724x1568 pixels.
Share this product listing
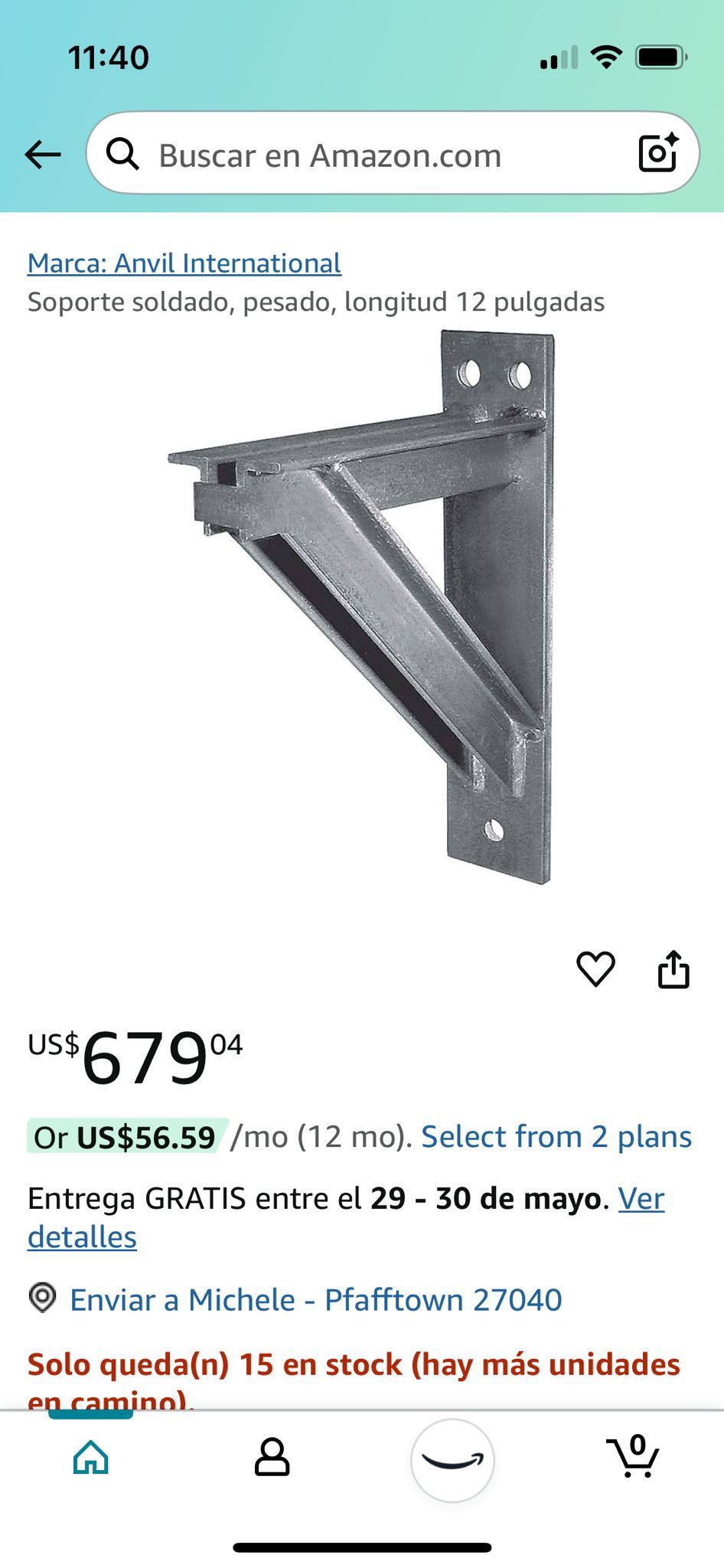coord(673,969)
